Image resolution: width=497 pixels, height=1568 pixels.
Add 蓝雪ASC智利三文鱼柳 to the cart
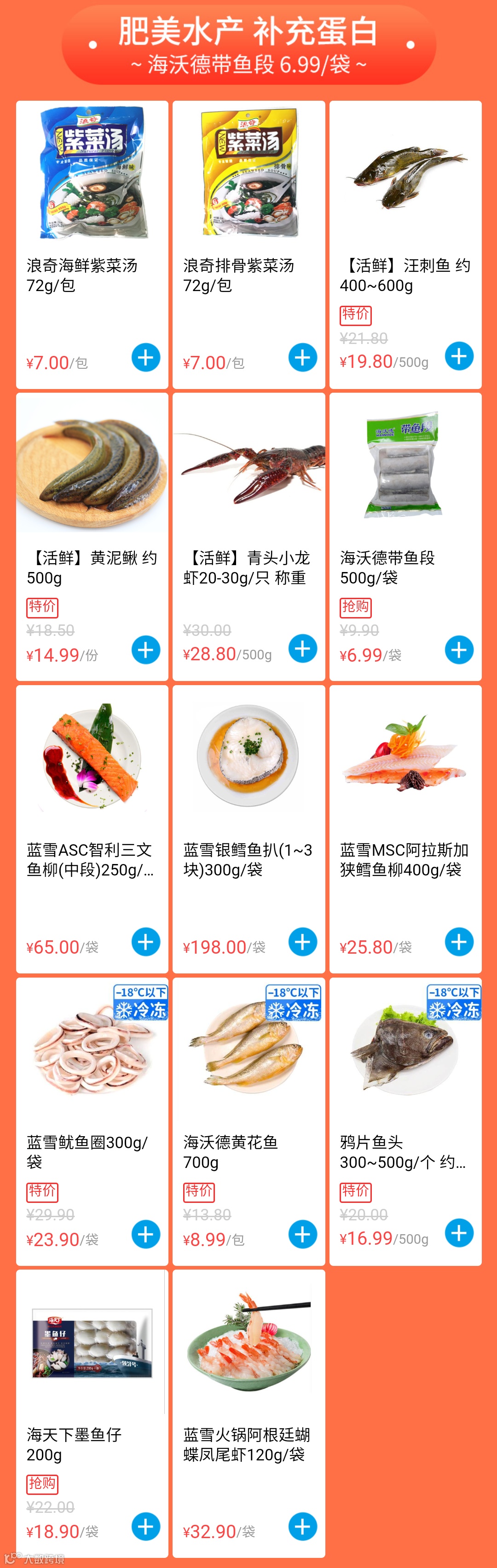(x=145, y=942)
